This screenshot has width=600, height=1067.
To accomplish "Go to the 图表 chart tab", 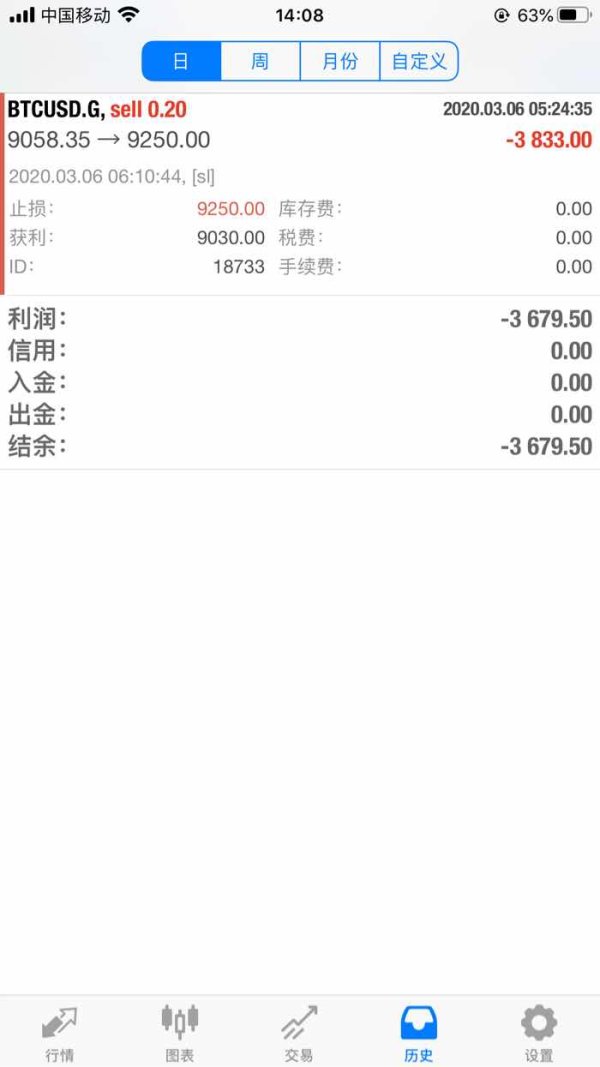I will [180, 1033].
